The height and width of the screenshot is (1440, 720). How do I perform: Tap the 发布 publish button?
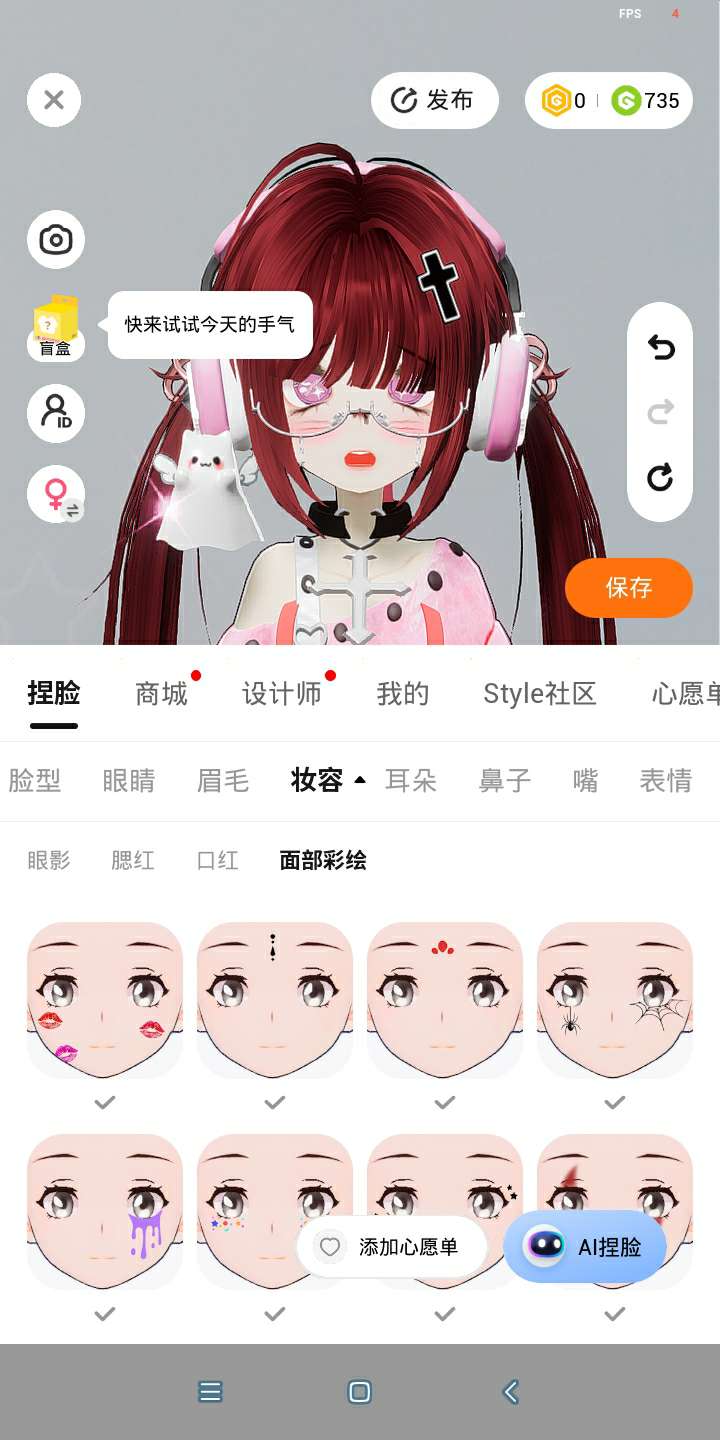pyautogui.click(x=434, y=100)
